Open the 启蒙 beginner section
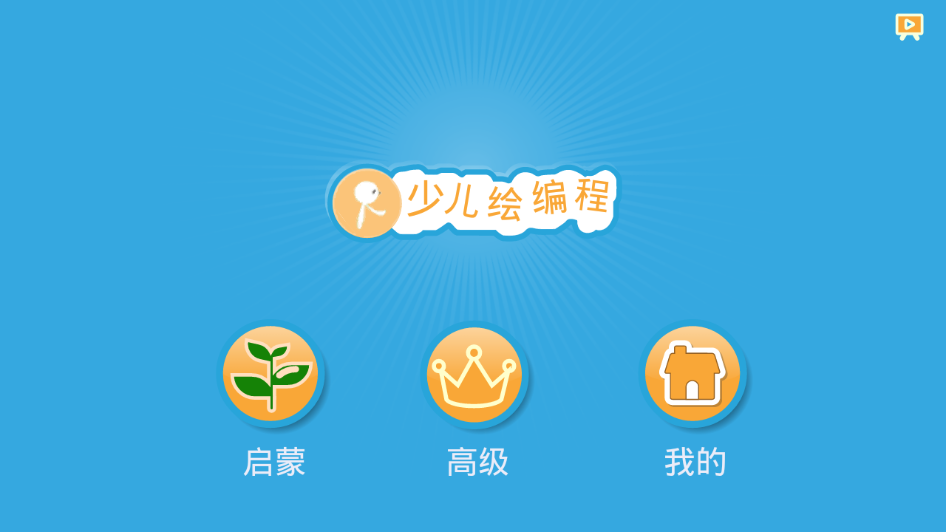Viewport: 946px width, 532px height. [271, 374]
